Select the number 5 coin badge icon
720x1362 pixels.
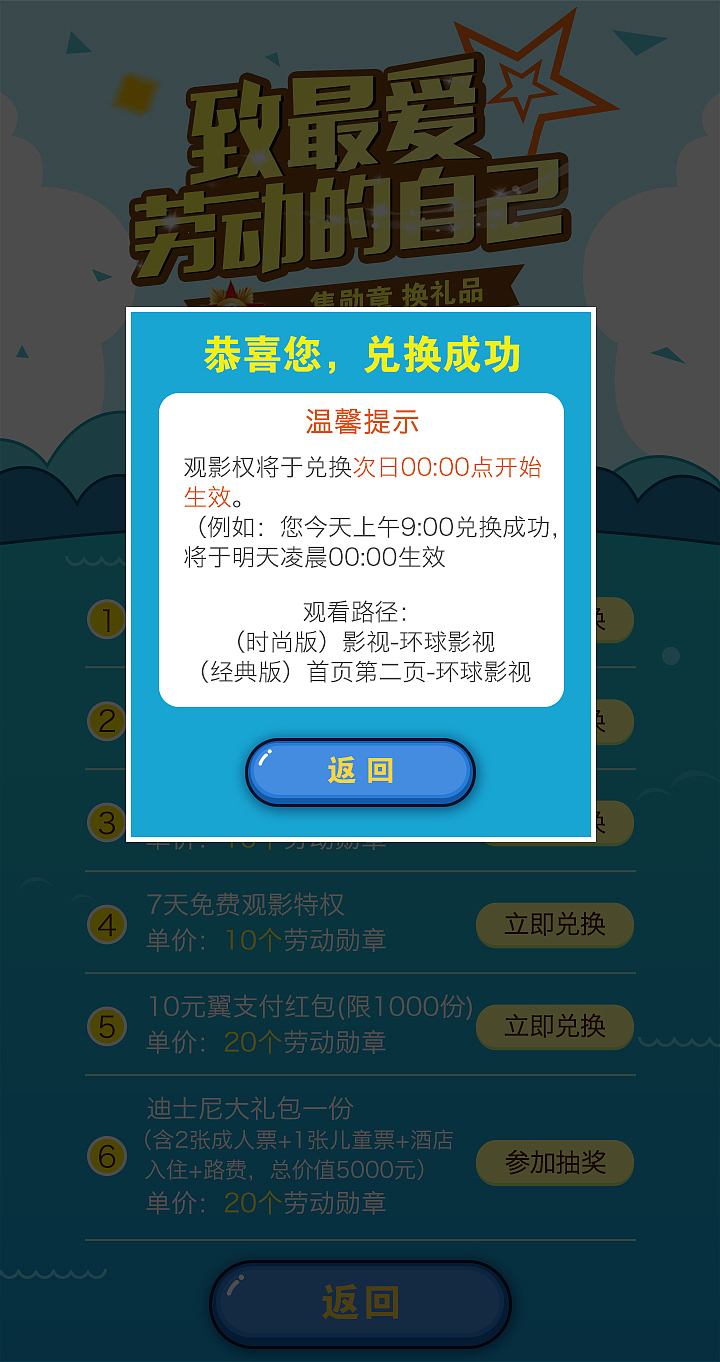coord(107,1027)
